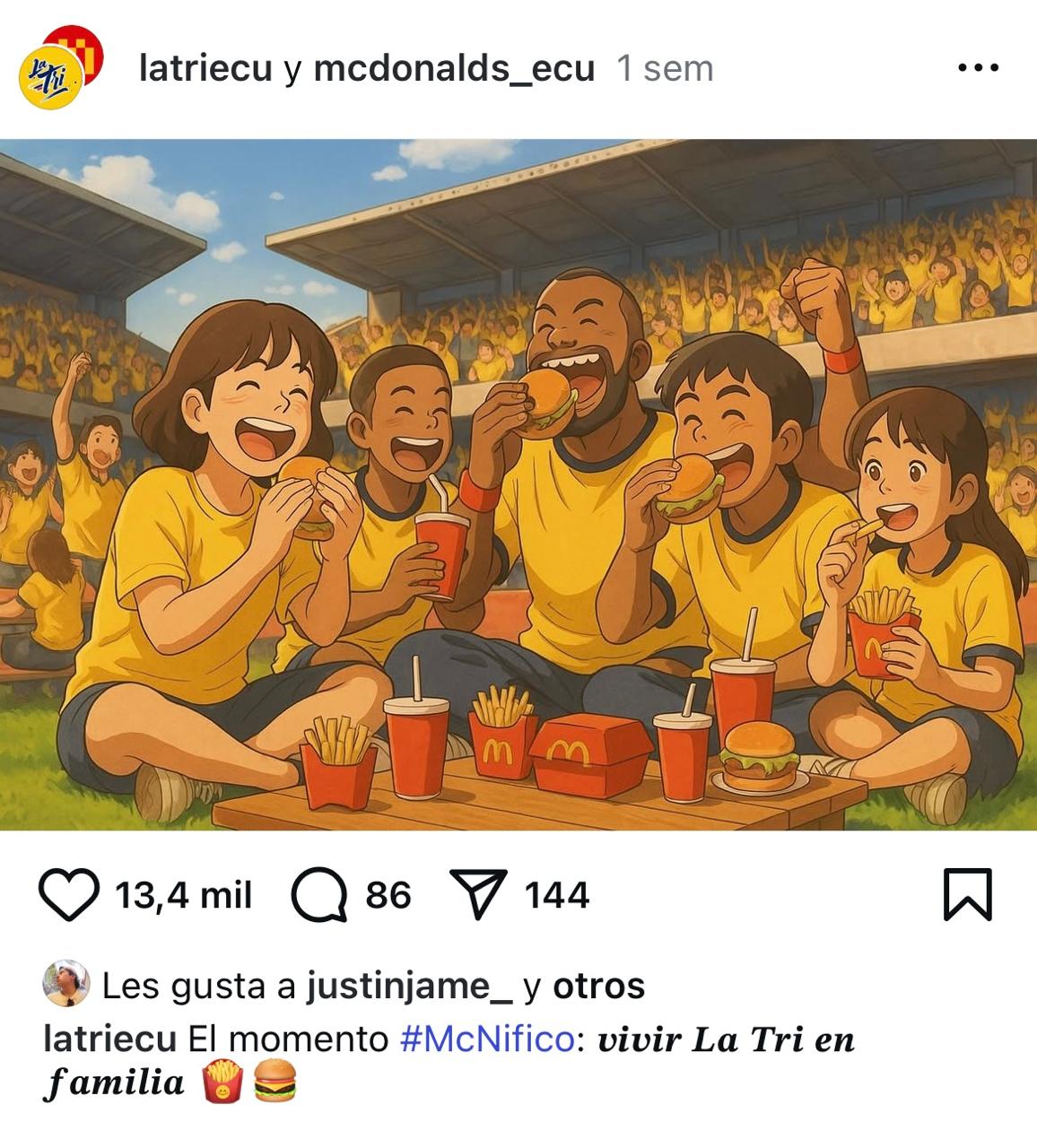This screenshot has height=1148, width=1037.
Task: Like the latriecu post with the heart icon
Action: pyautogui.click(x=69, y=895)
